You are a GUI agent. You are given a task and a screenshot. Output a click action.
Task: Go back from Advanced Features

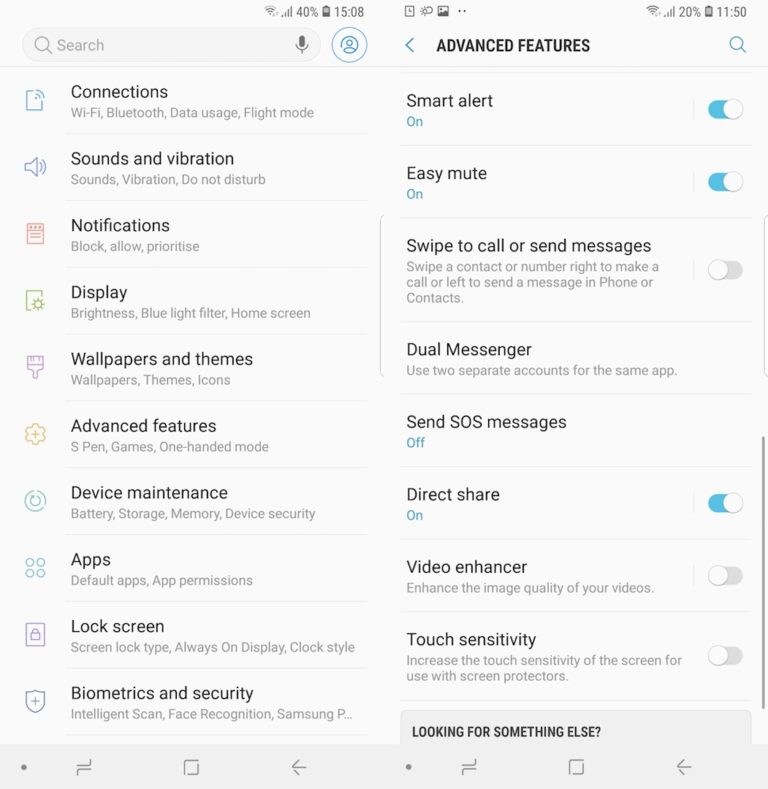coord(410,45)
